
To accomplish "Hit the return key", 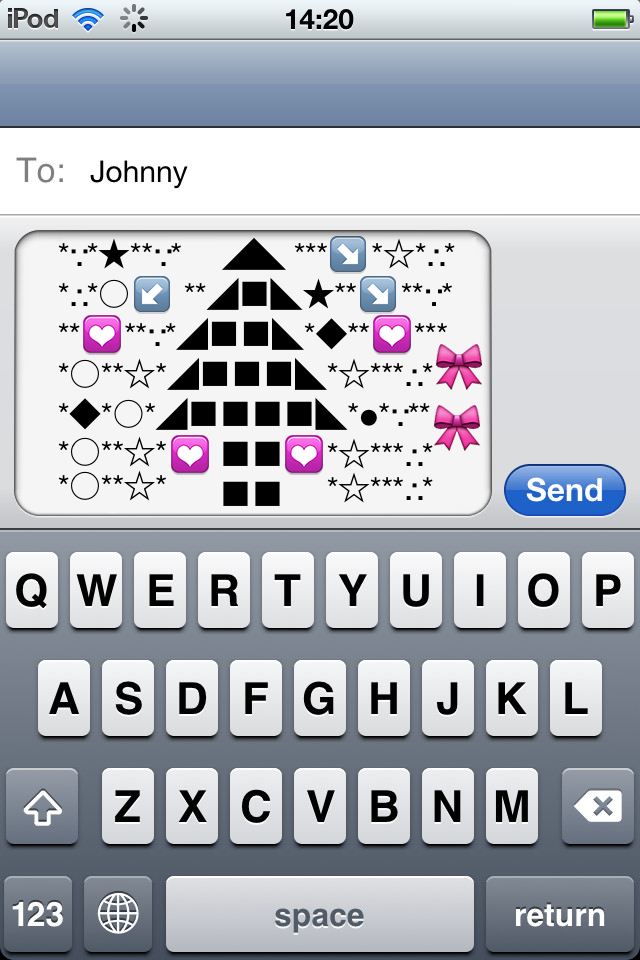I will pos(559,914).
